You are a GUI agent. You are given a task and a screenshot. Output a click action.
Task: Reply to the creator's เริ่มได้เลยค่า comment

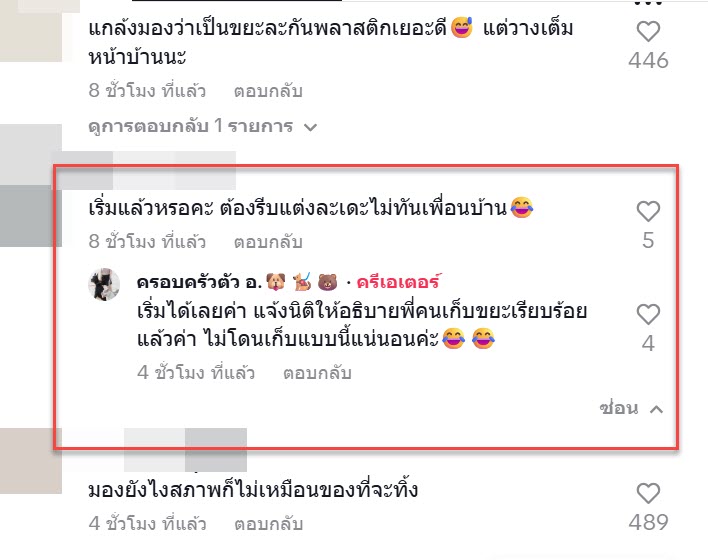point(317,373)
